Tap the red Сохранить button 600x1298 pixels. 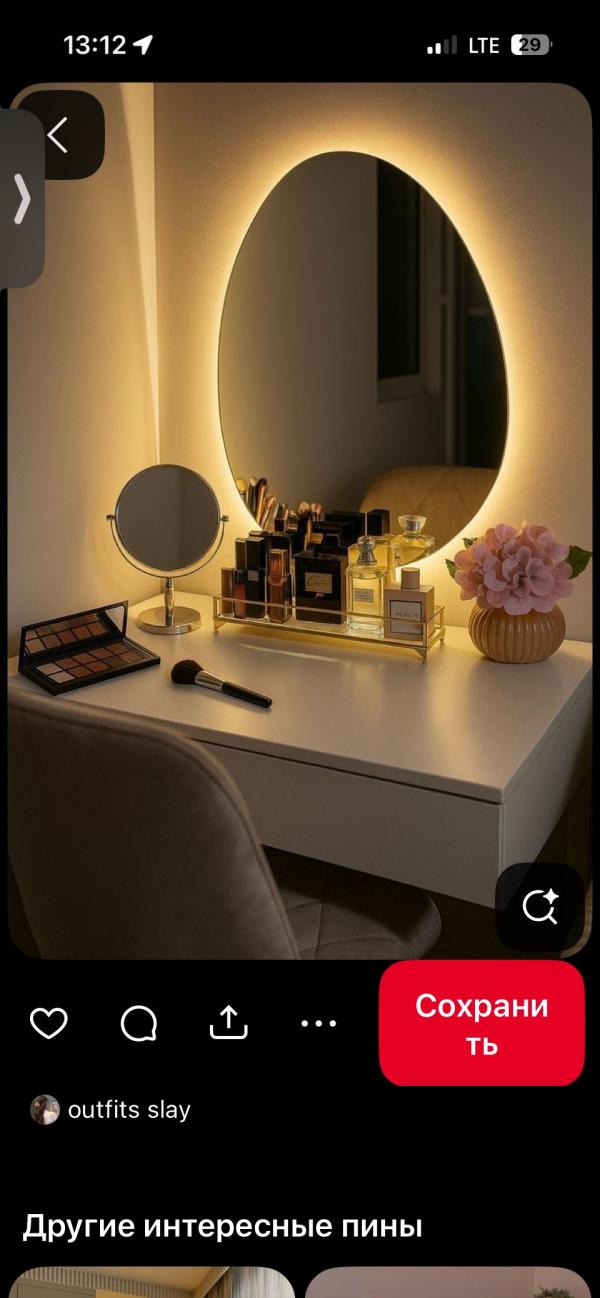tap(482, 1023)
